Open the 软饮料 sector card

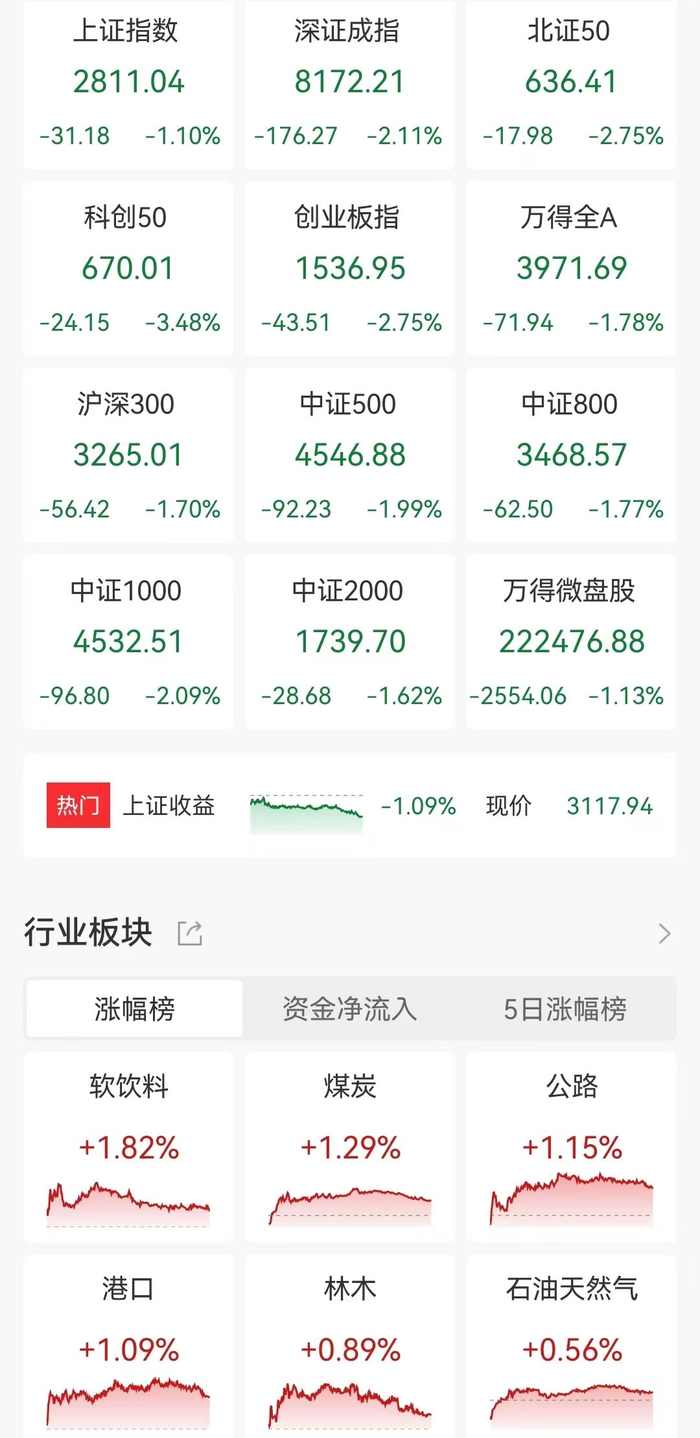click(128, 1146)
